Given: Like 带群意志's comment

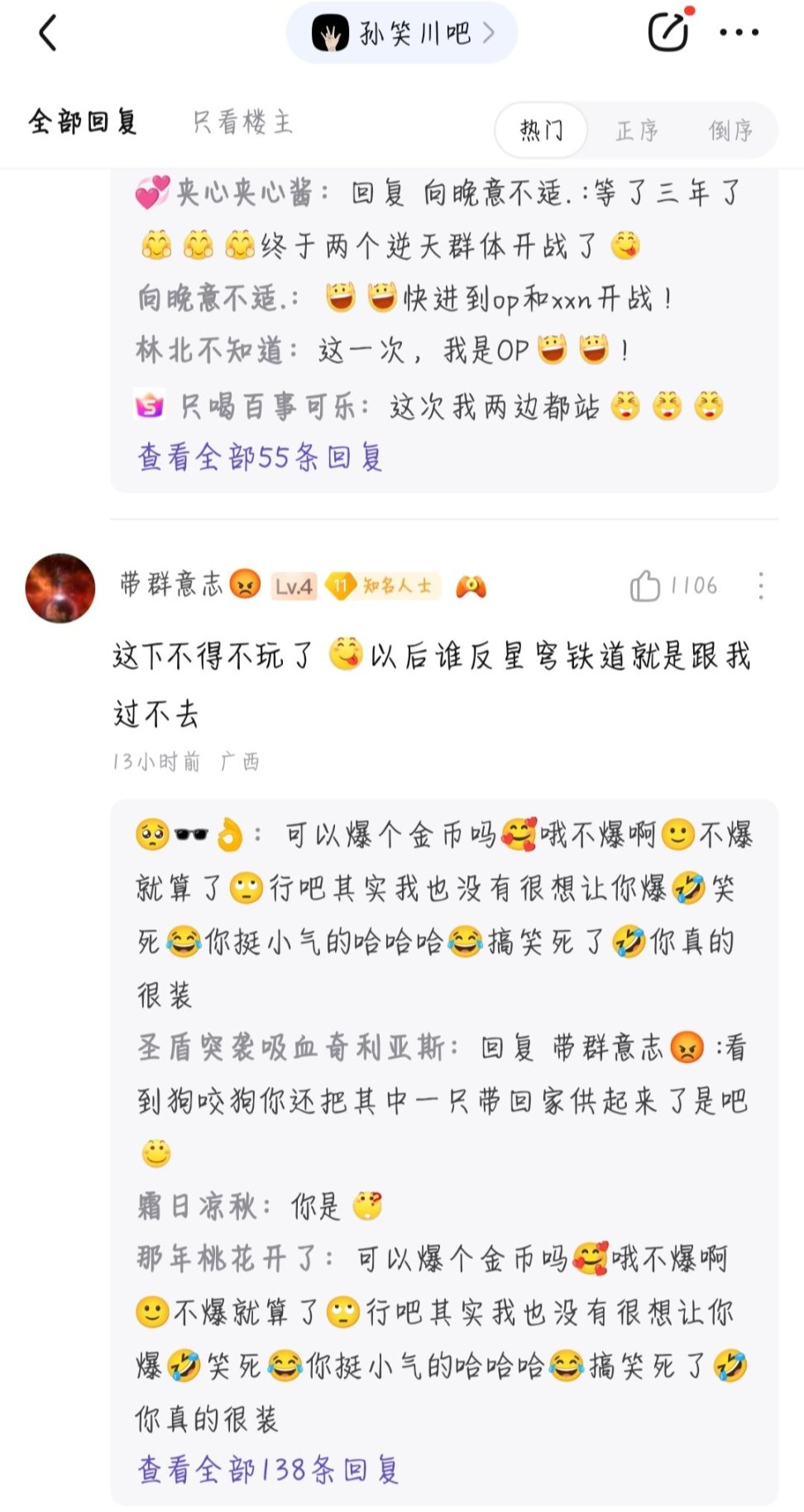Looking at the screenshot, I should click(646, 586).
